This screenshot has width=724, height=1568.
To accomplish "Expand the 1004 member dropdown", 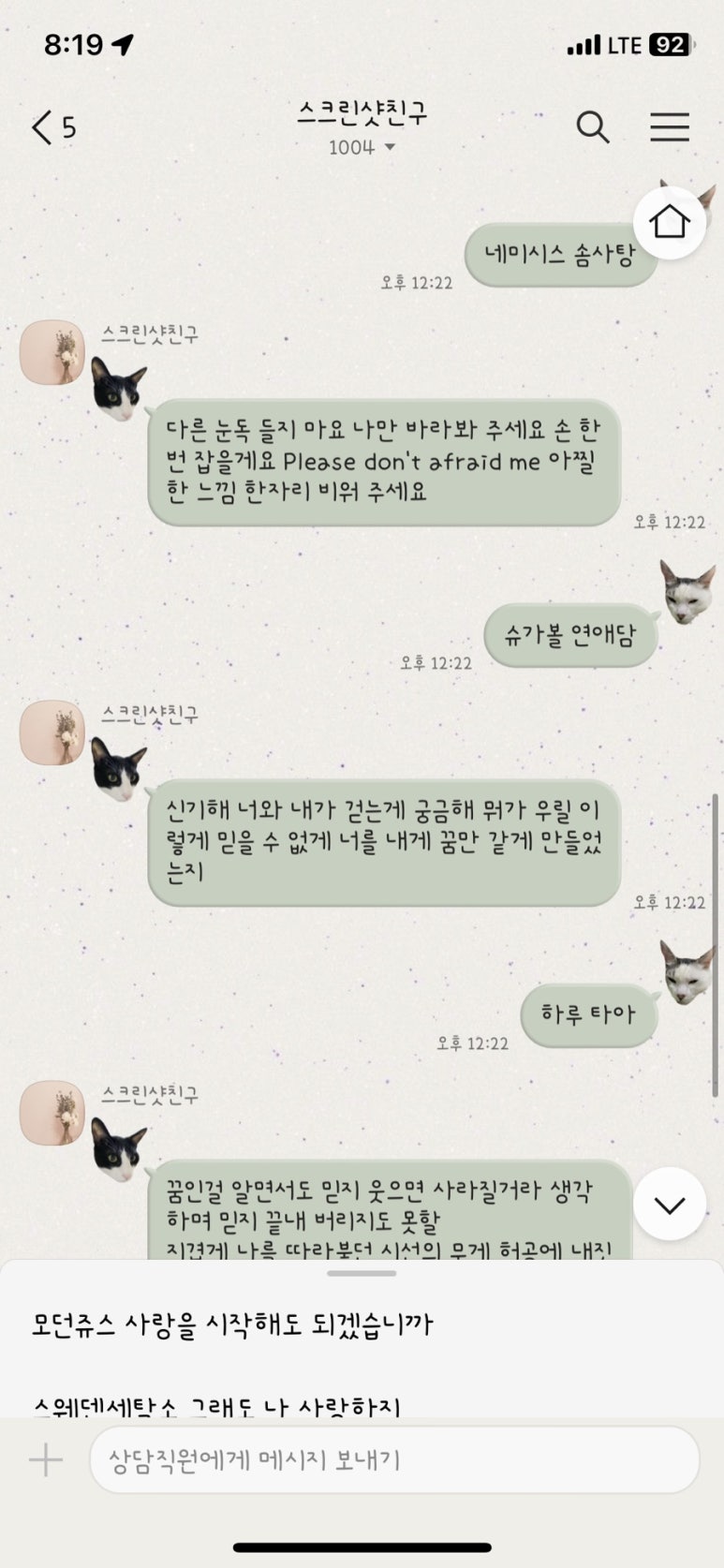I will point(362,147).
